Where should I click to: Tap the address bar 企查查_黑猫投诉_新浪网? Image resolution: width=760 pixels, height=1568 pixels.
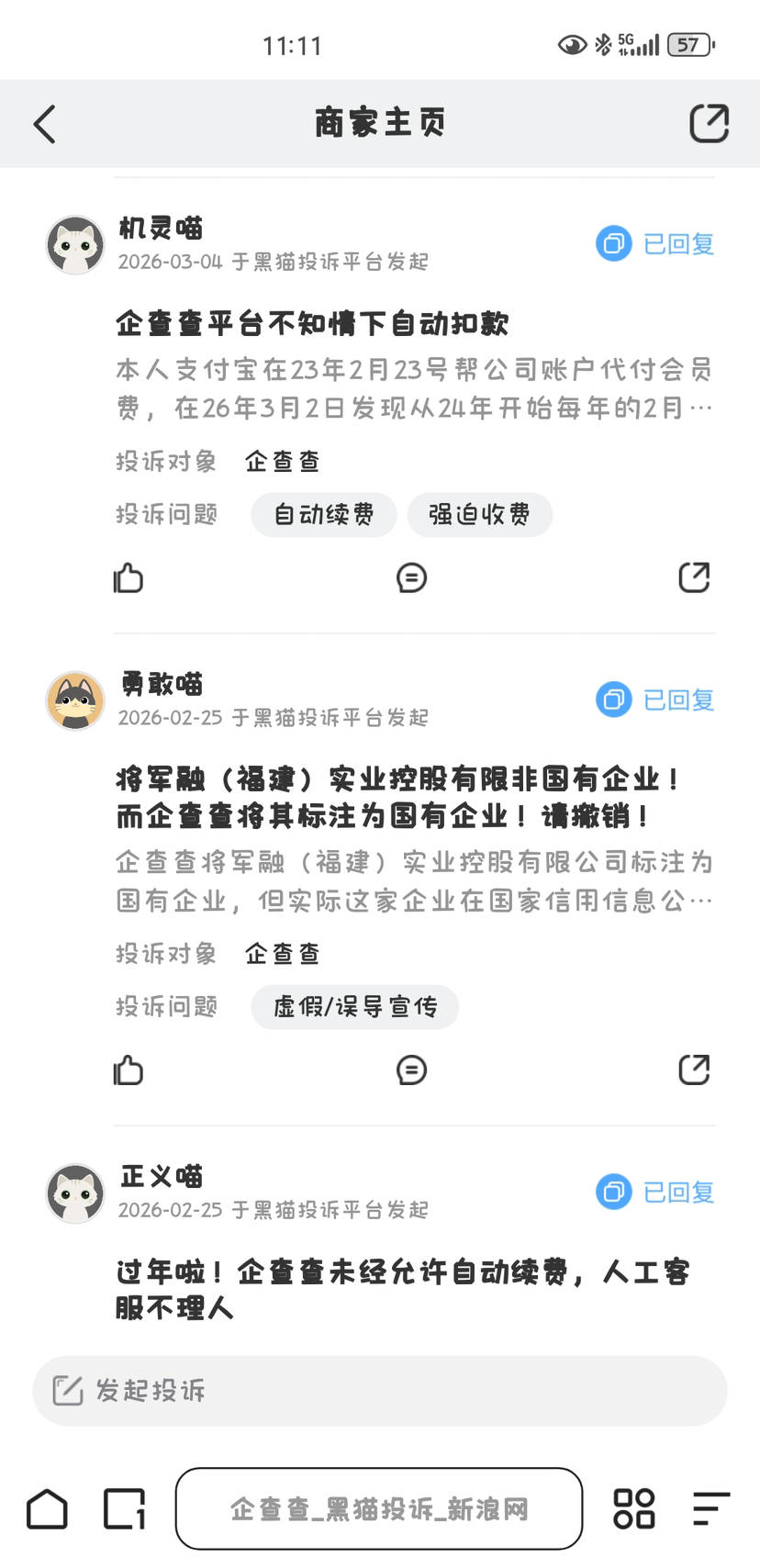point(379,1509)
